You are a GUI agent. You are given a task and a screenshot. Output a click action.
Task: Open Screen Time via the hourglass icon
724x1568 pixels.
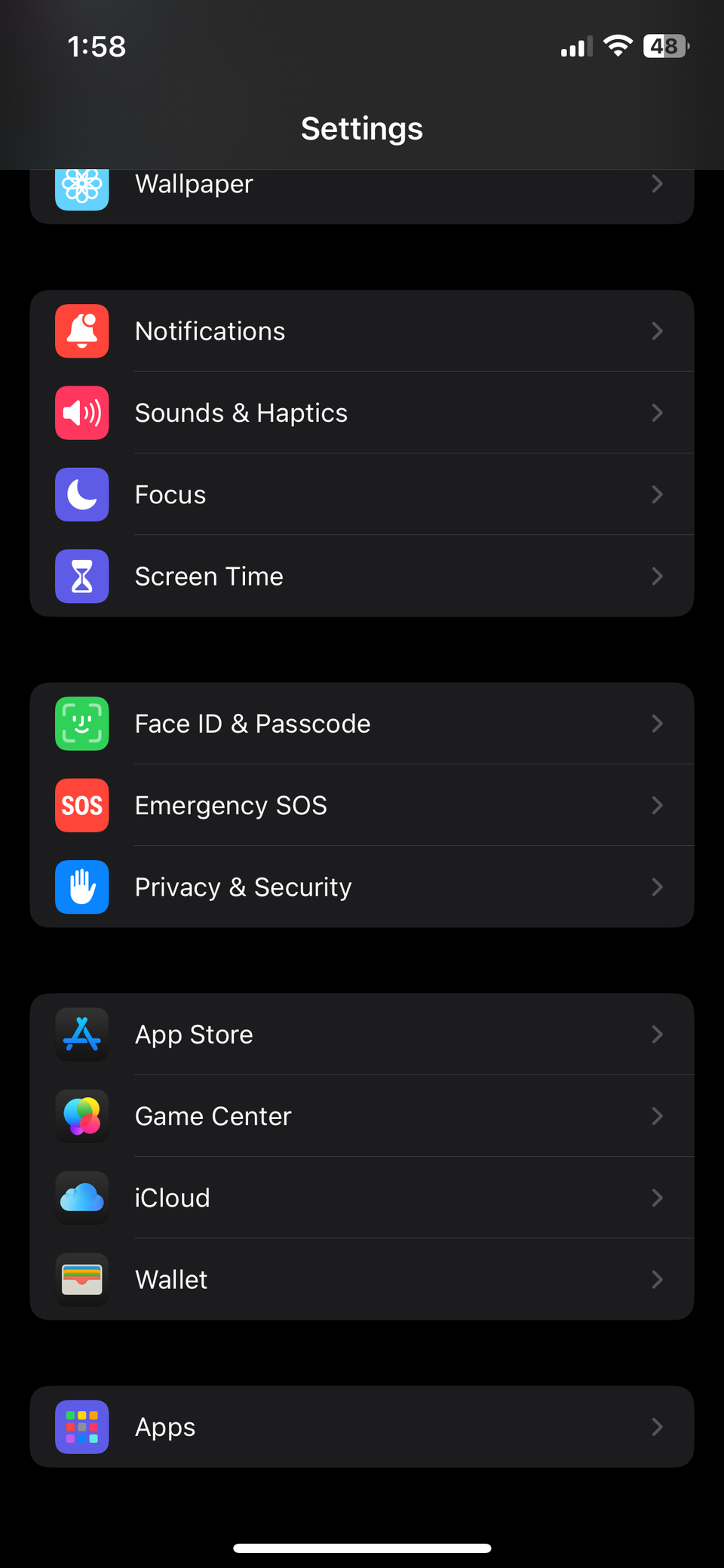point(81,576)
